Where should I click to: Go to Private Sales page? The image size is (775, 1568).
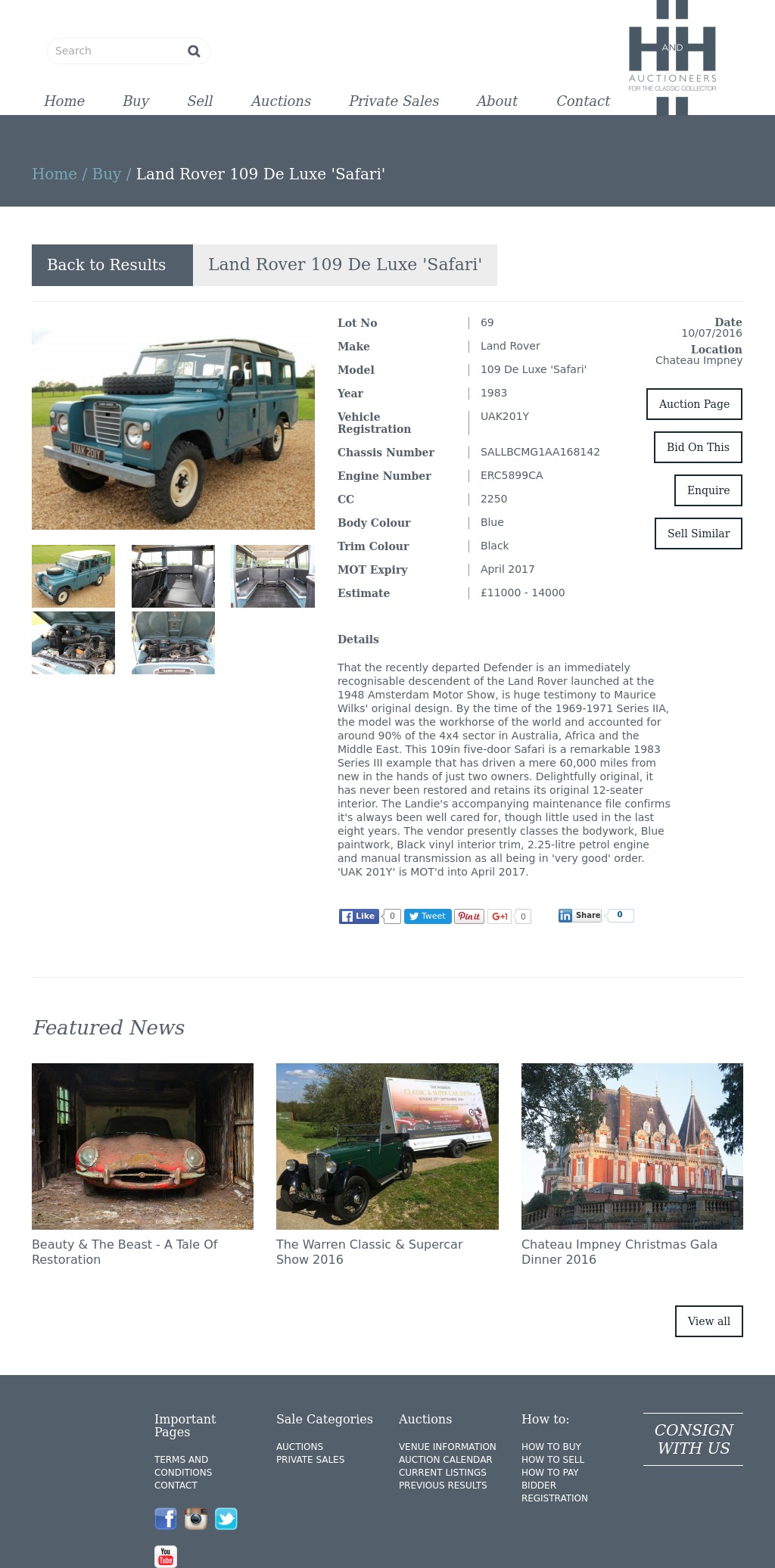pos(394,101)
